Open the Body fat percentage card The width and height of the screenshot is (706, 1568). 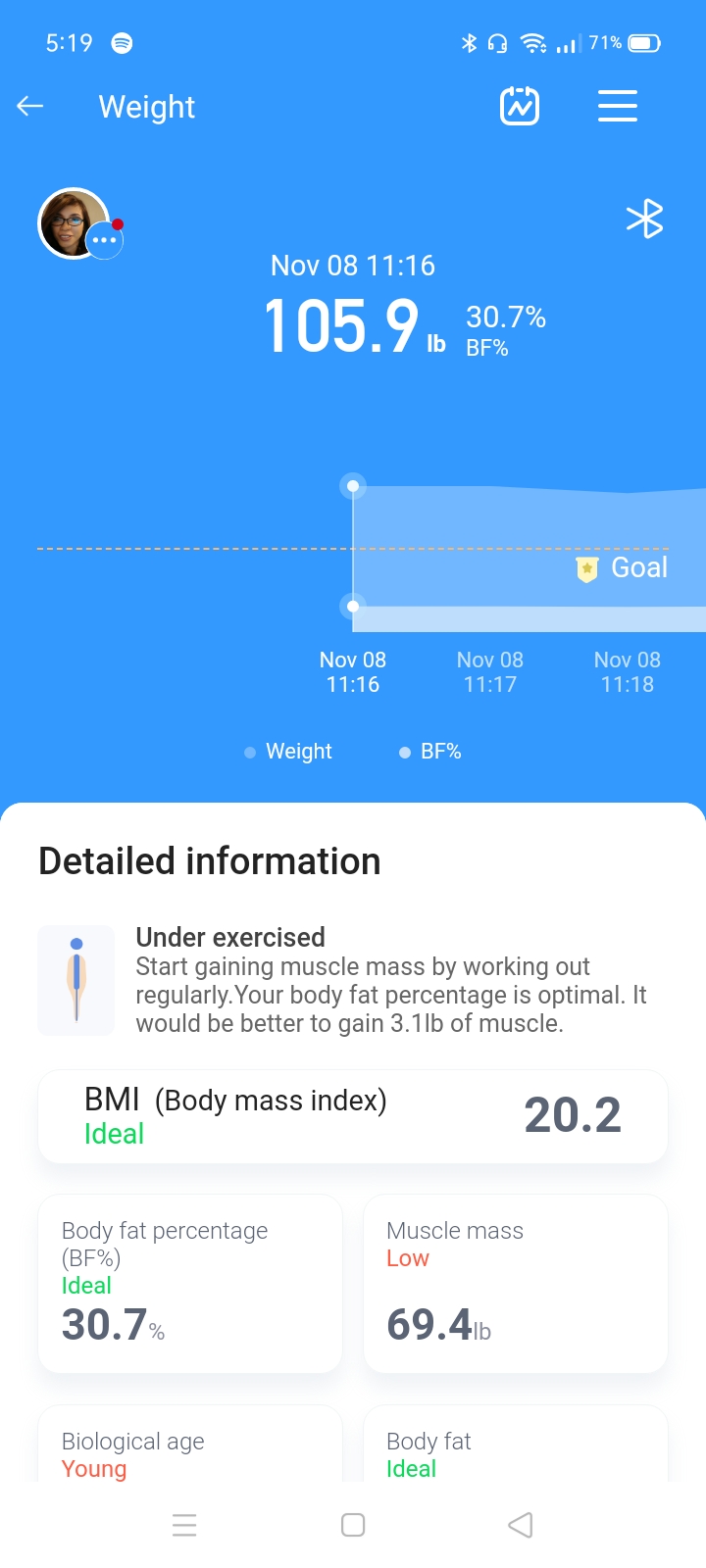(190, 1284)
